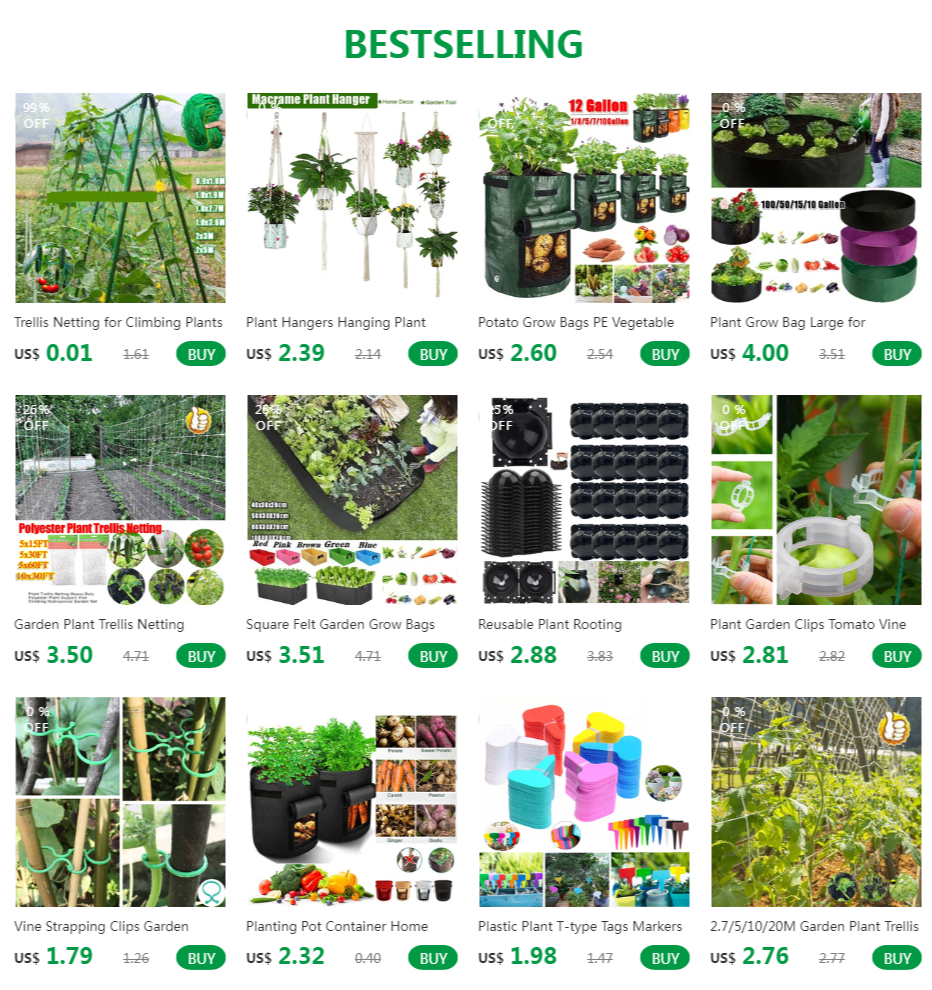932x990 pixels.
Task: Open the Plant Grow Bag Large product picture
Action: 816,198
